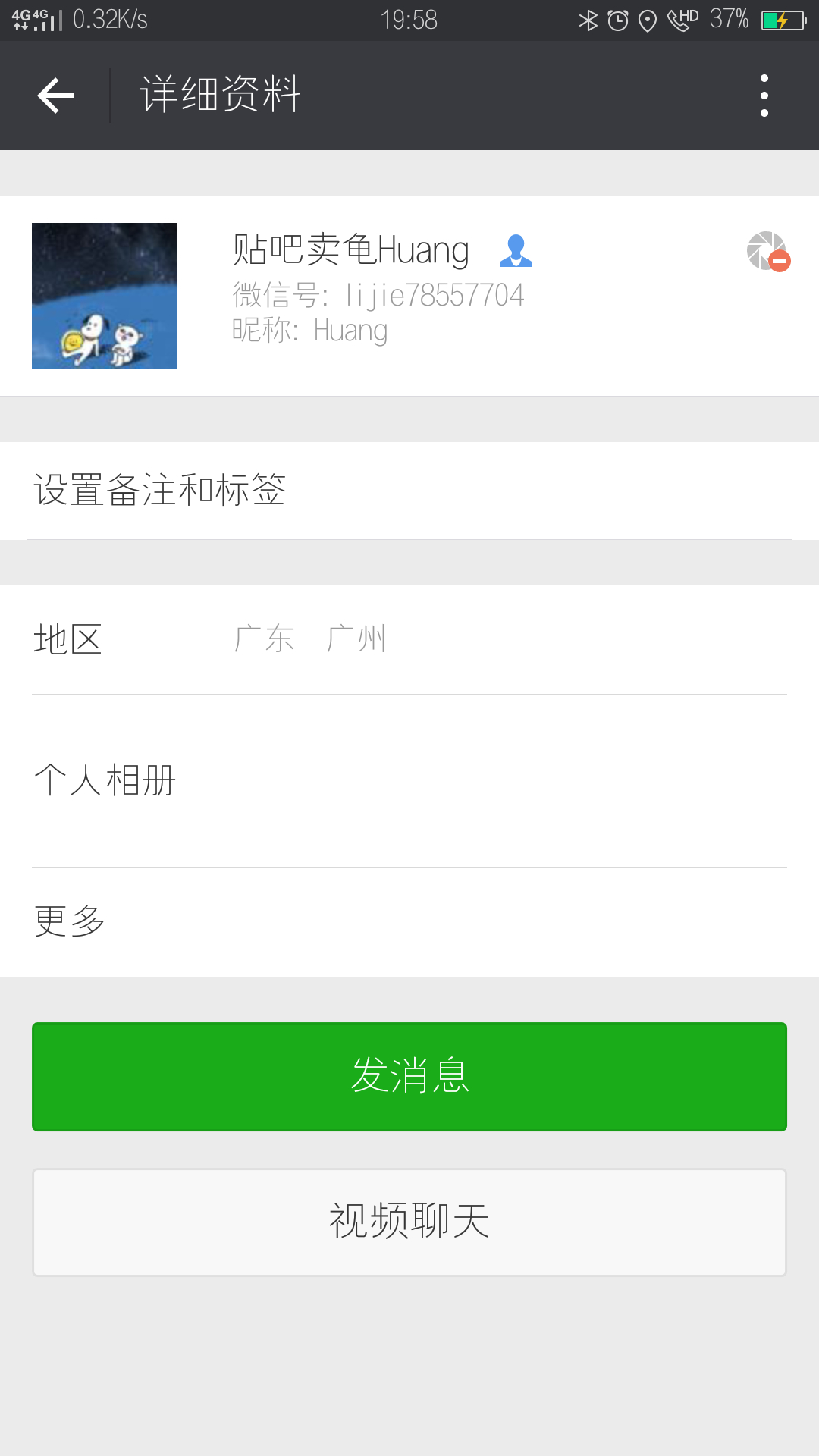Image resolution: width=819 pixels, height=1456 pixels.
Task: Open the 个人相册 album
Action: pyautogui.click(x=409, y=780)
